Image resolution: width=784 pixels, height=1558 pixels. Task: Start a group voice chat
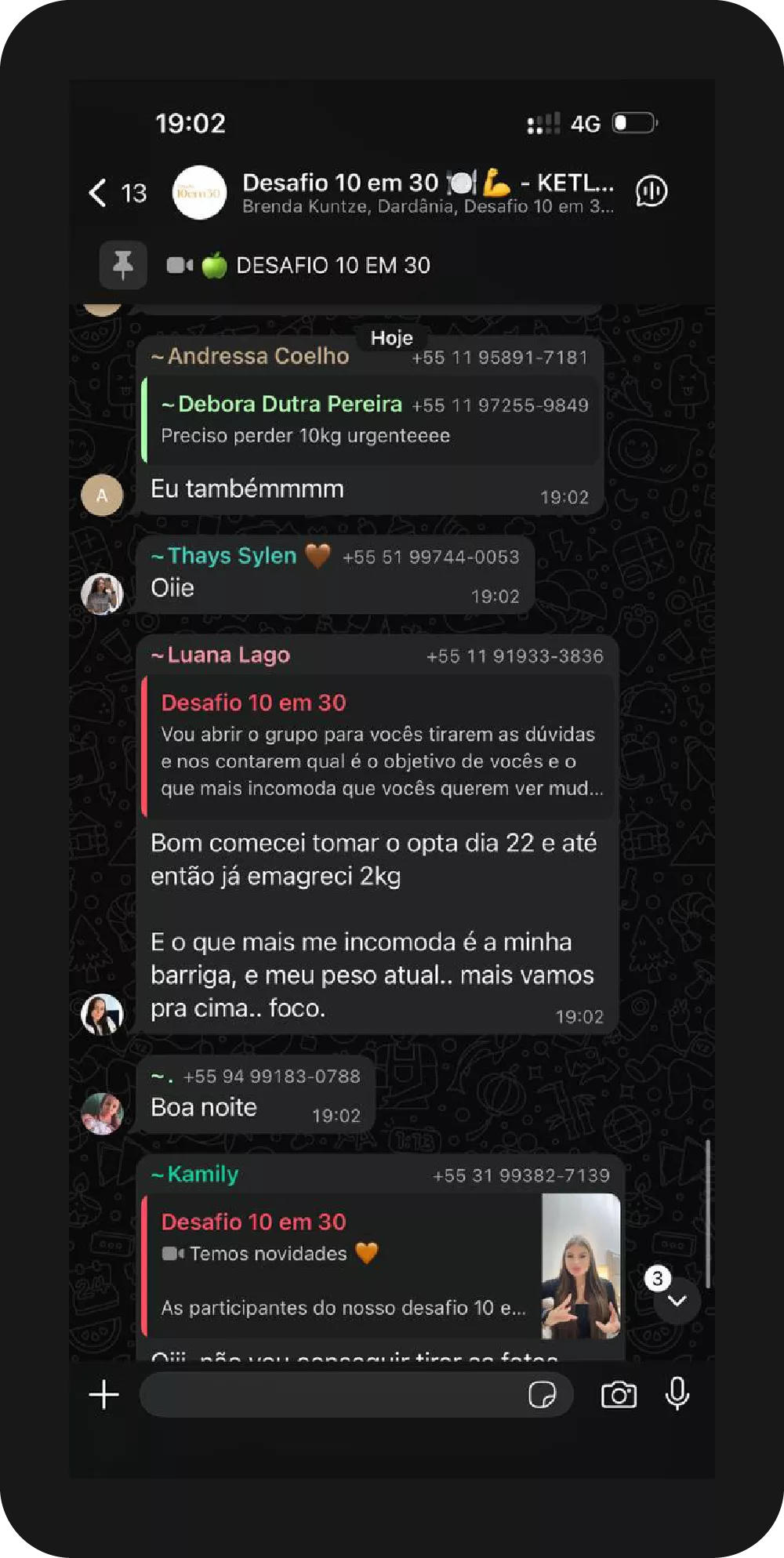coord(652,191)
